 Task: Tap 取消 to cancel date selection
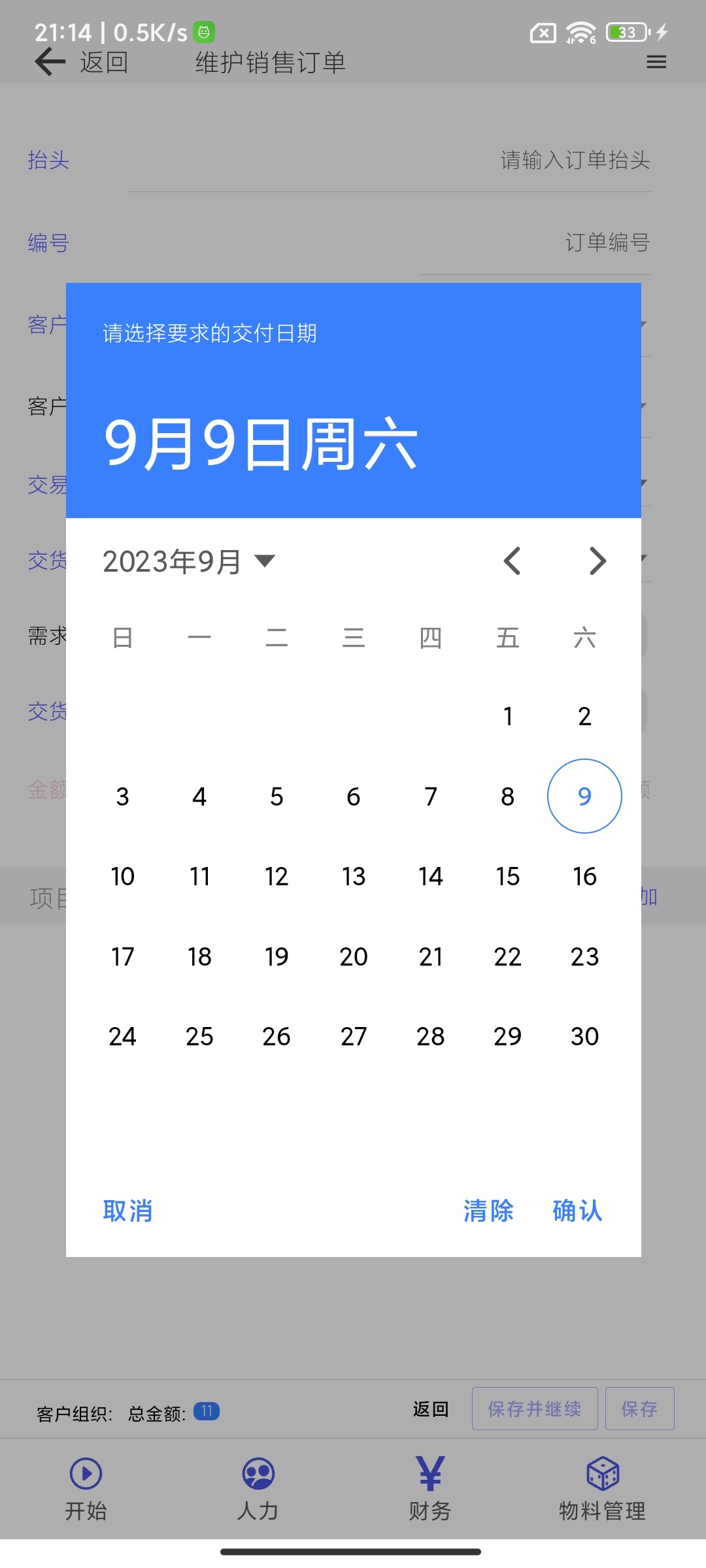click(x=127, y=1211)
